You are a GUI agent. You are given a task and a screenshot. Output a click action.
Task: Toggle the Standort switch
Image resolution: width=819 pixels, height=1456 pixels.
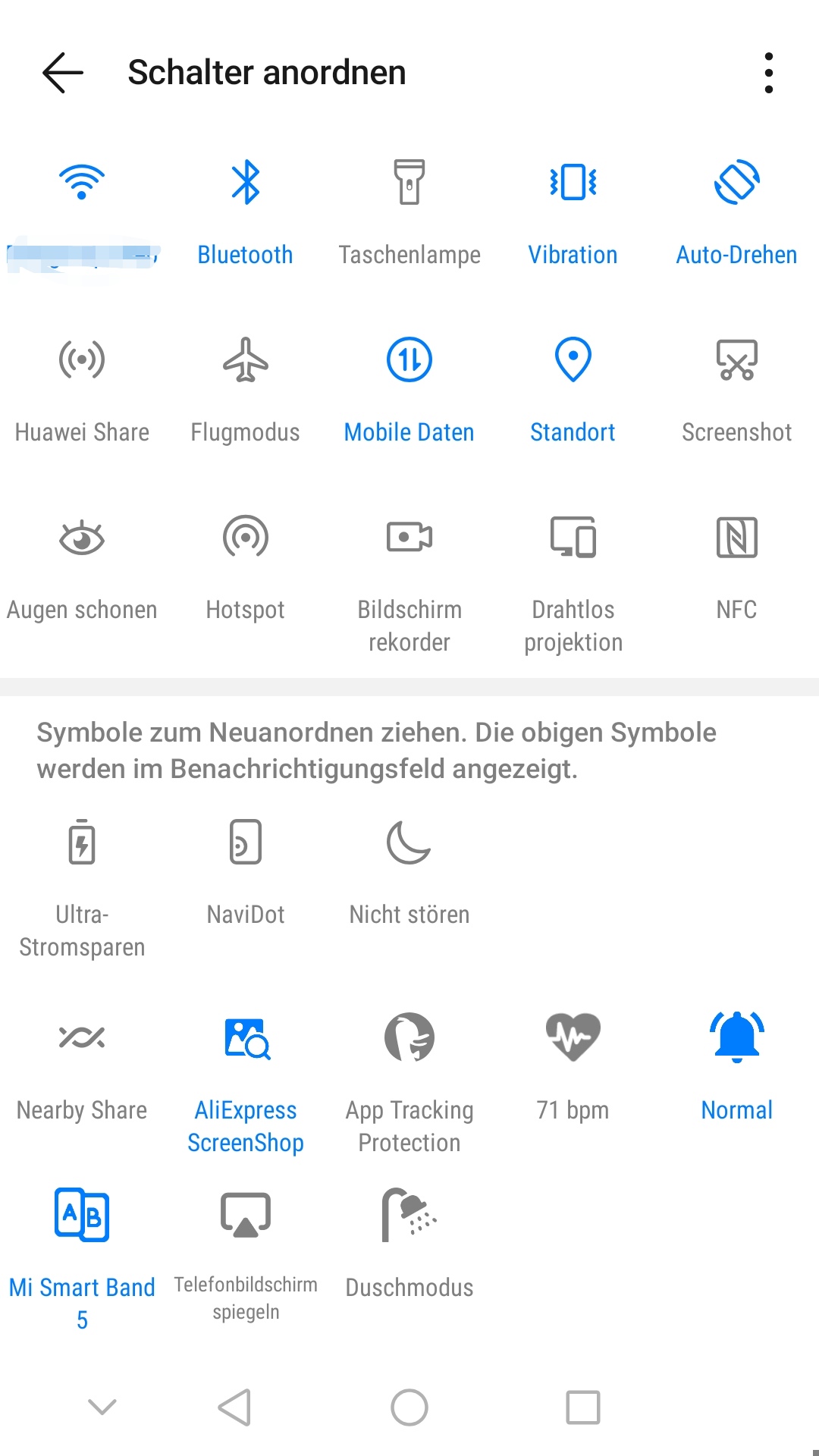coord(573,361)
